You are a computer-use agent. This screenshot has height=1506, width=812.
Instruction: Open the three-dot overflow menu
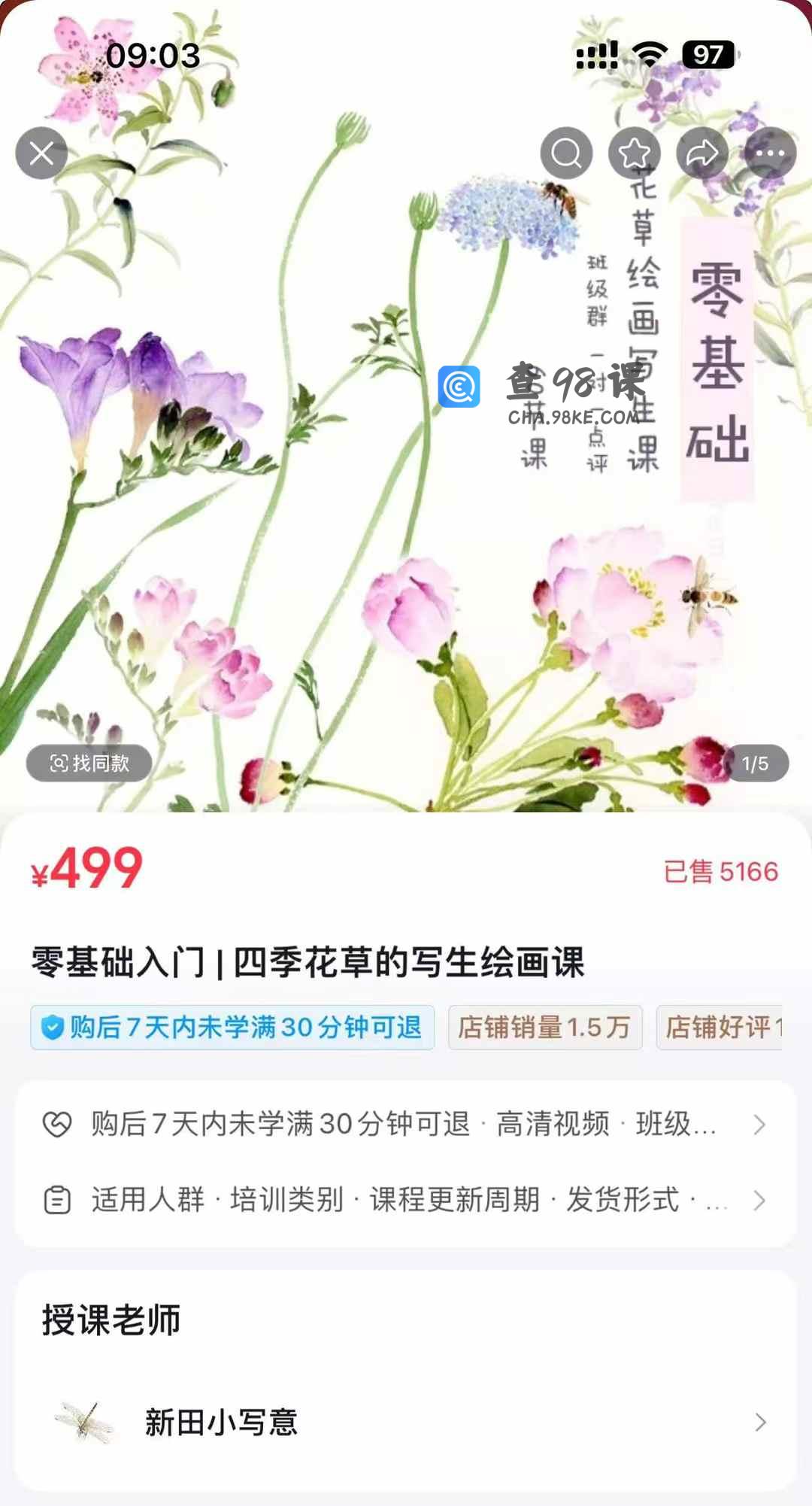pyautogui.click(x=770, y=153)
